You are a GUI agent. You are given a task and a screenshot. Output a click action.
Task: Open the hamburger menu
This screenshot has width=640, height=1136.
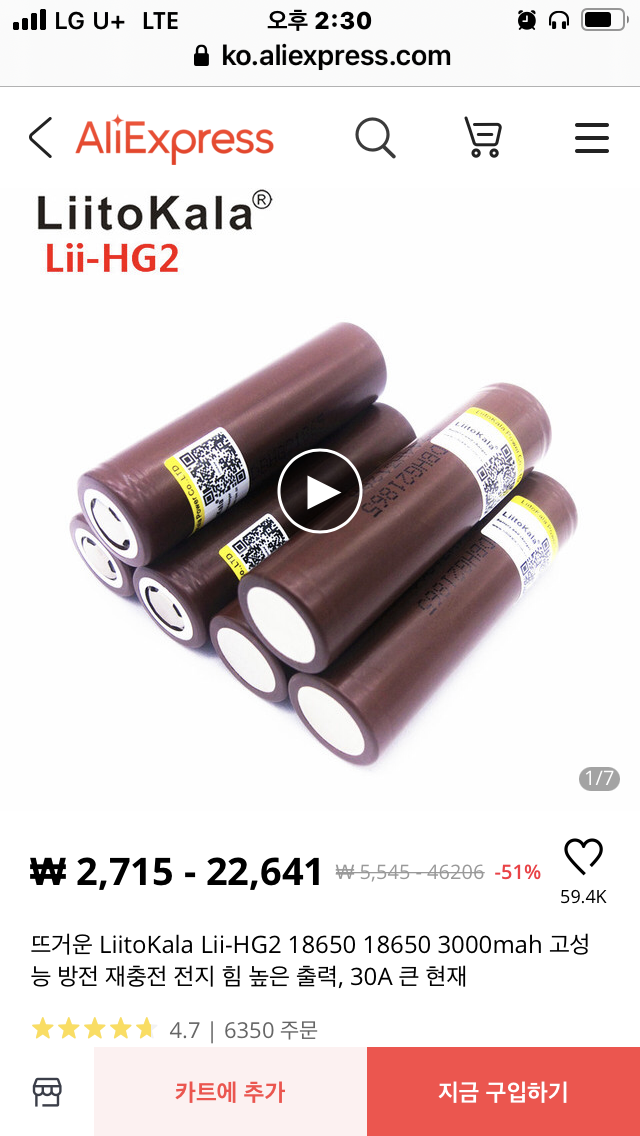591,138
